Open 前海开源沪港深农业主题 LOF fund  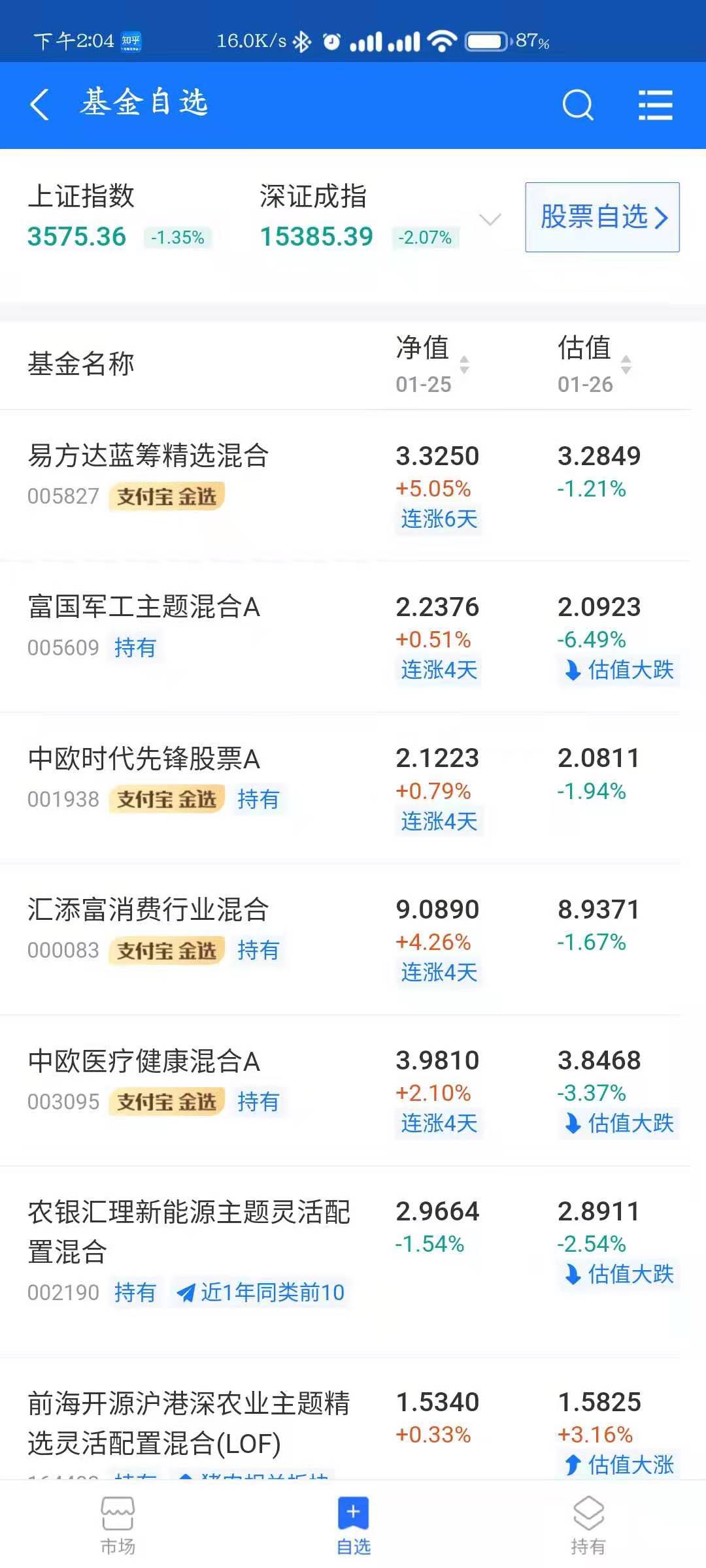(x=353, y=1419)
